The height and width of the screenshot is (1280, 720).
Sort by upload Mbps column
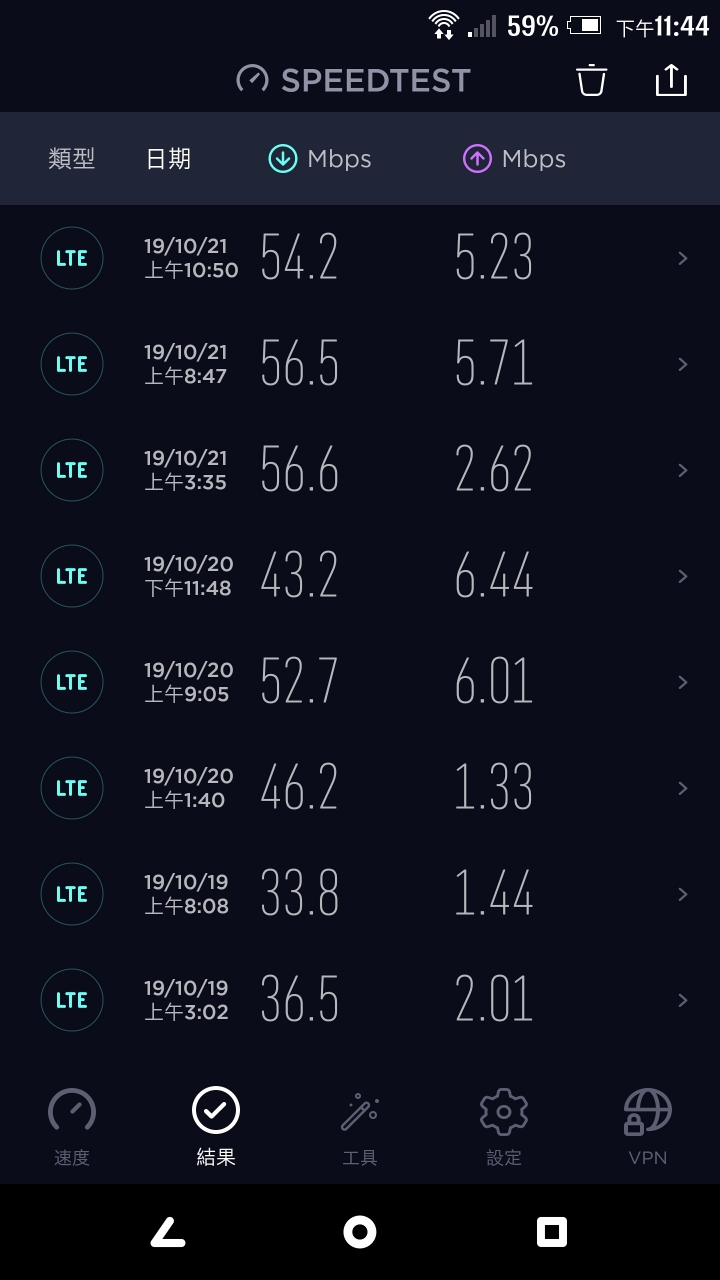coord(514,159)
